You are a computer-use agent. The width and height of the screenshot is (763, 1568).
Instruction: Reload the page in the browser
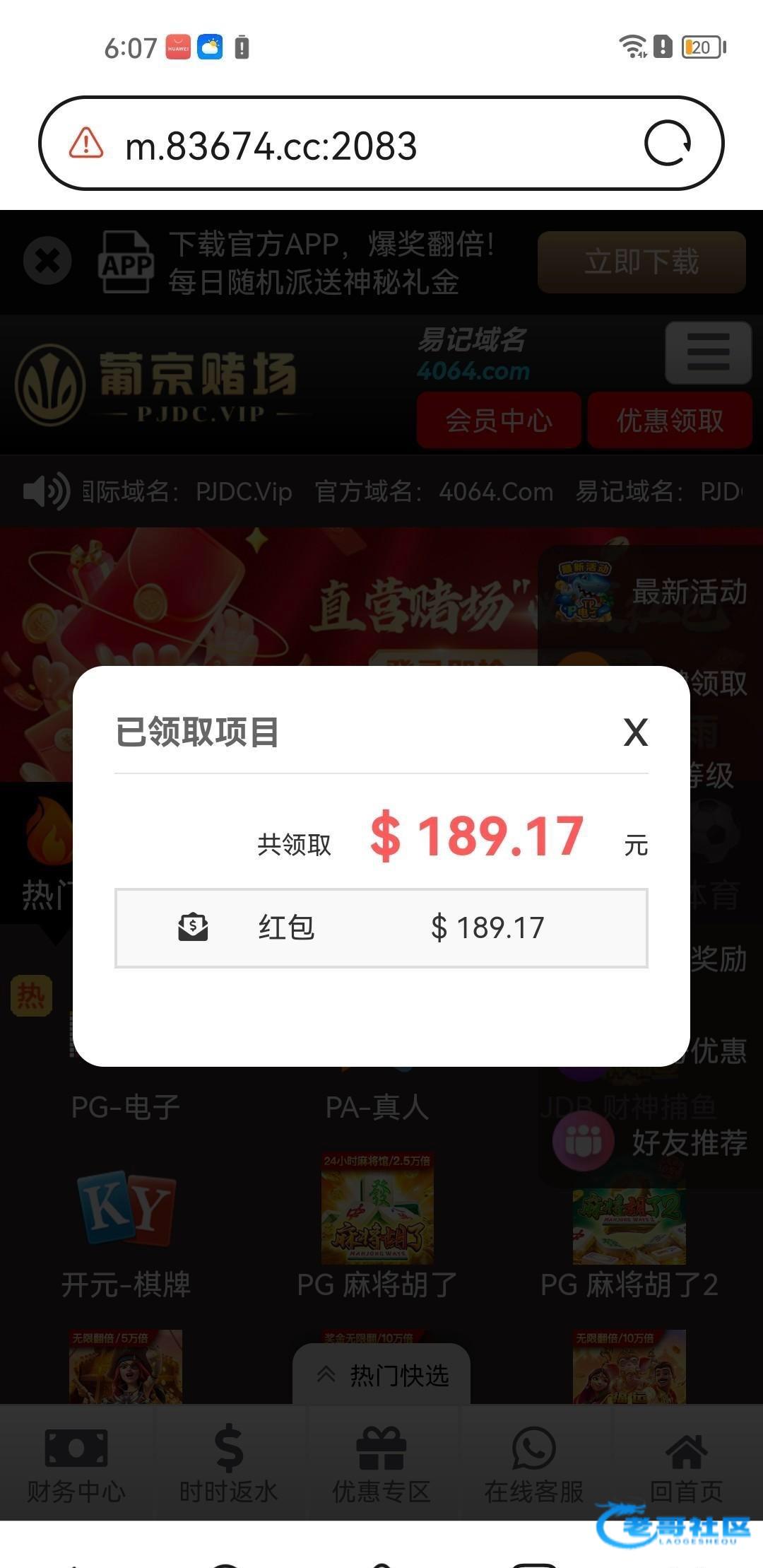click(668, 144)
